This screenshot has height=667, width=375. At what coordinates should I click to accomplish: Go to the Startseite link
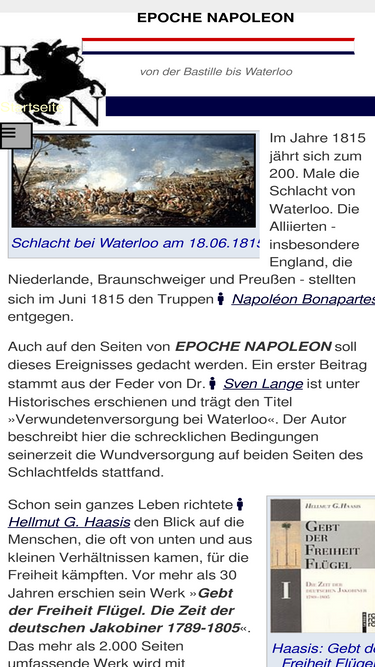(31, 107)
